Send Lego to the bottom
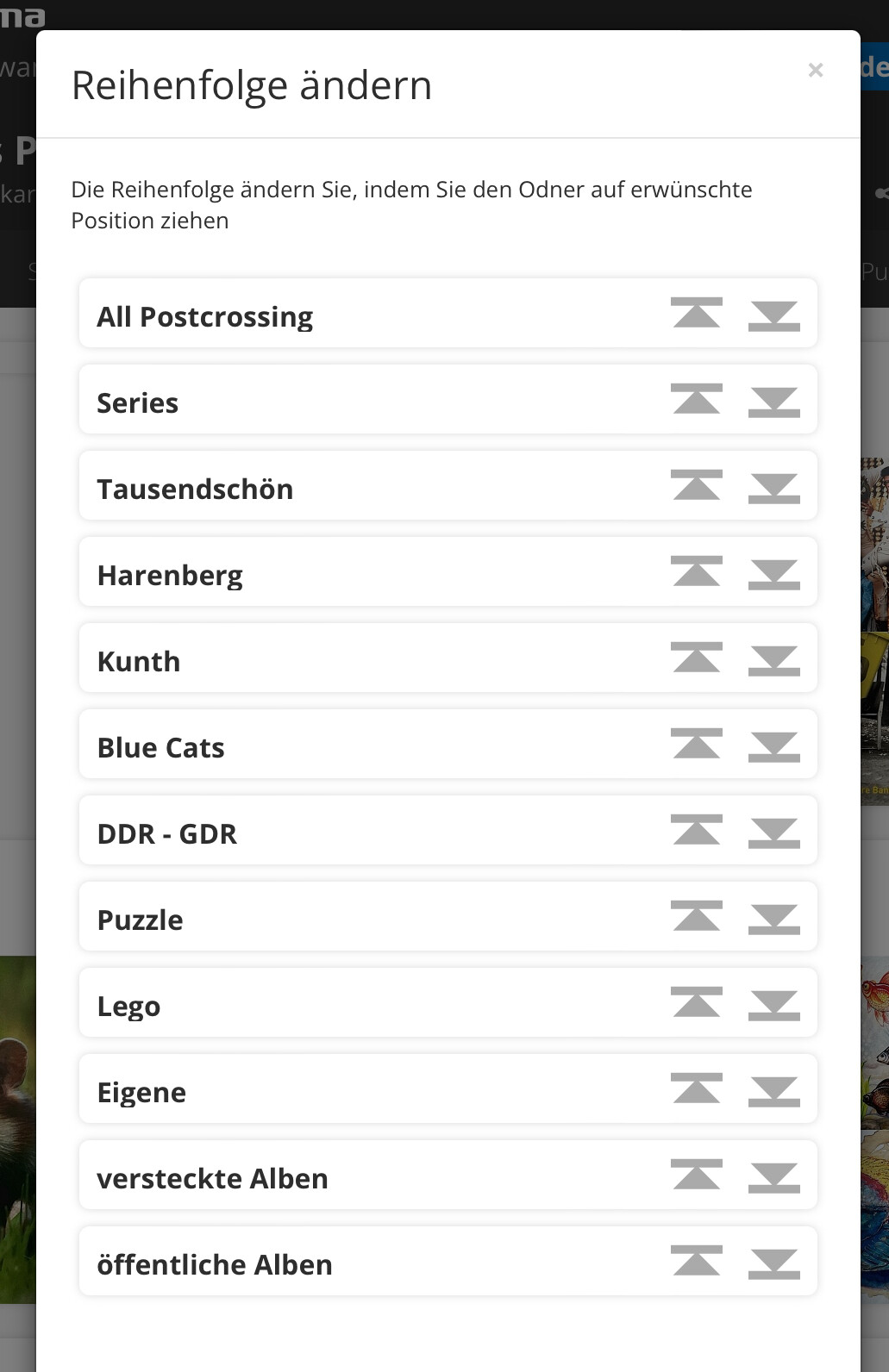The height and width of the screenshot is (1372, 889). pos(773,1004)
